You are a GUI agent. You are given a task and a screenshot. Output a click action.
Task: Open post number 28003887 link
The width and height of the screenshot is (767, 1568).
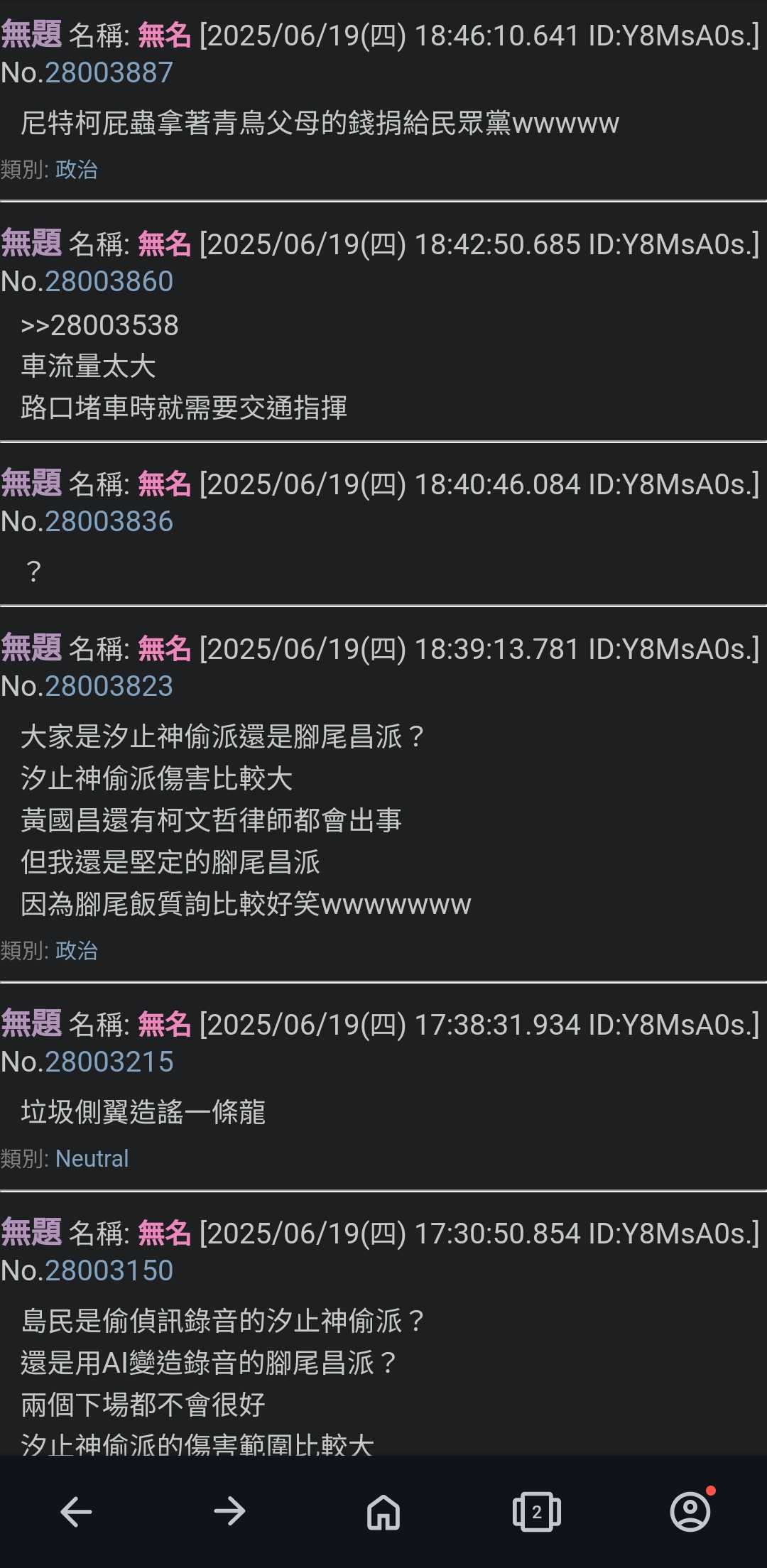tap(109, 72)
